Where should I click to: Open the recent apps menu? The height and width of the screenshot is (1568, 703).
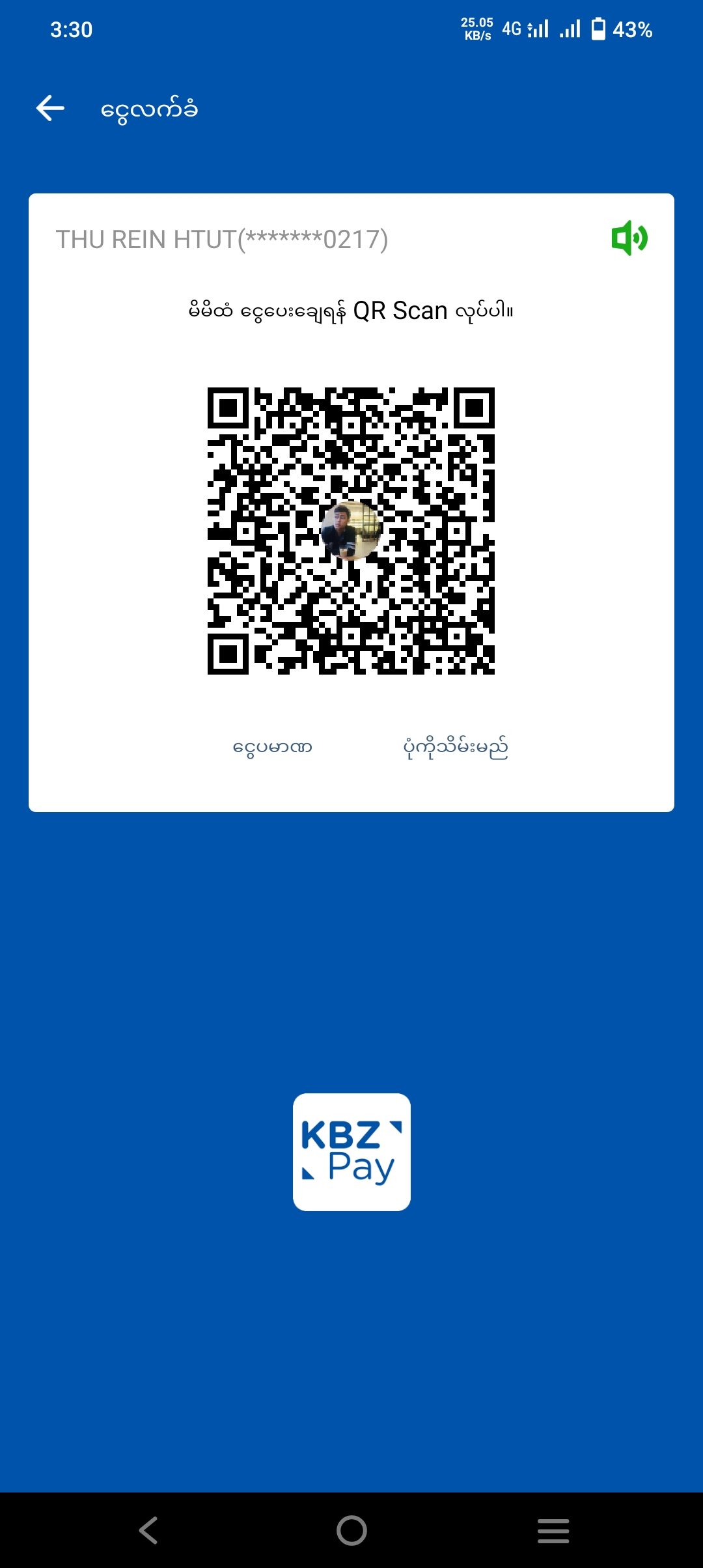point(553,1530)
